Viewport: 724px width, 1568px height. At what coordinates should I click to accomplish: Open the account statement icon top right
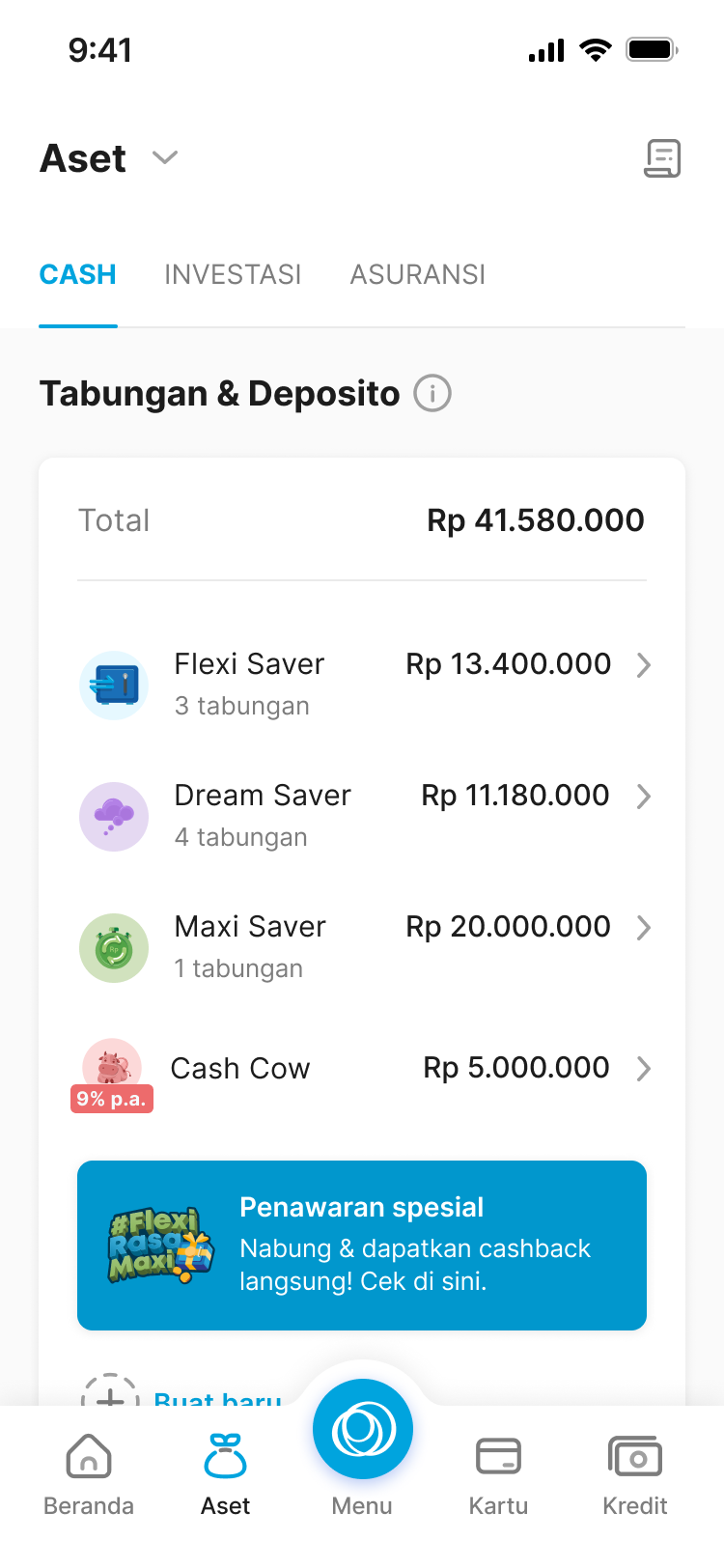click(662, 157)
